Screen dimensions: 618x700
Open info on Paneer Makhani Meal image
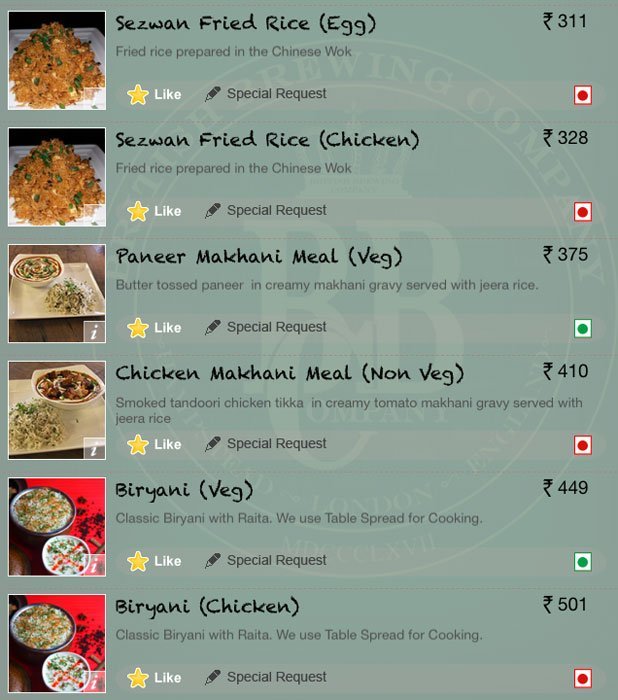coord(94,332)
